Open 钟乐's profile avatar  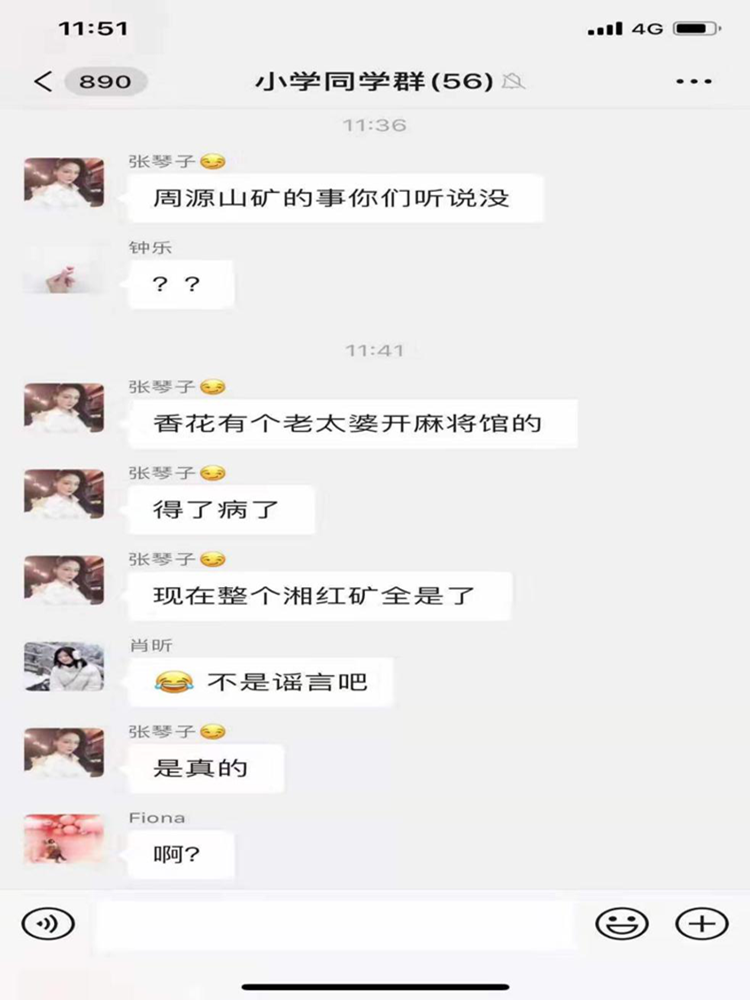pos(64,269)
